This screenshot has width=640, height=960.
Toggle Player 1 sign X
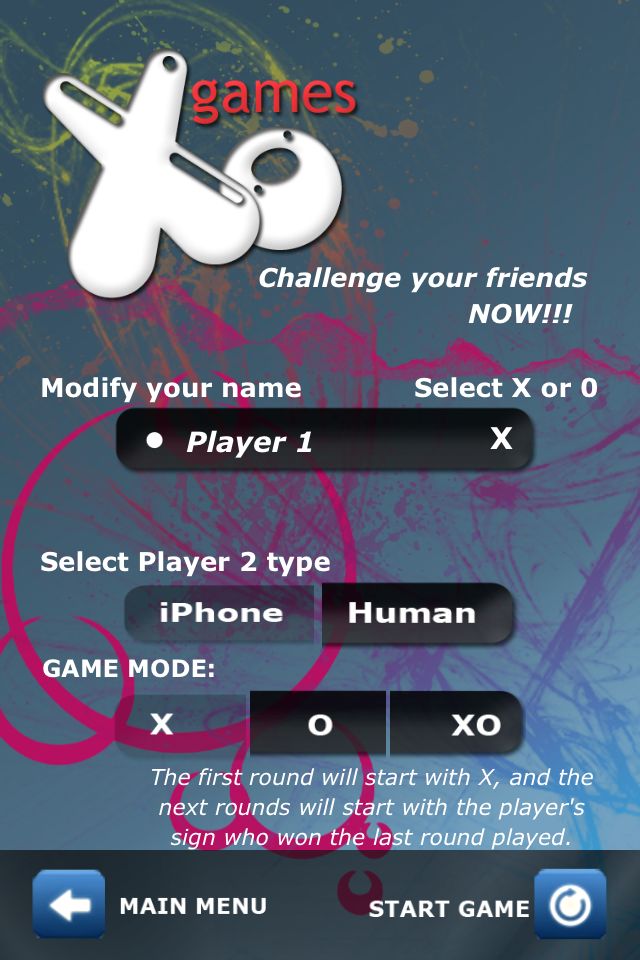point(500,438)
